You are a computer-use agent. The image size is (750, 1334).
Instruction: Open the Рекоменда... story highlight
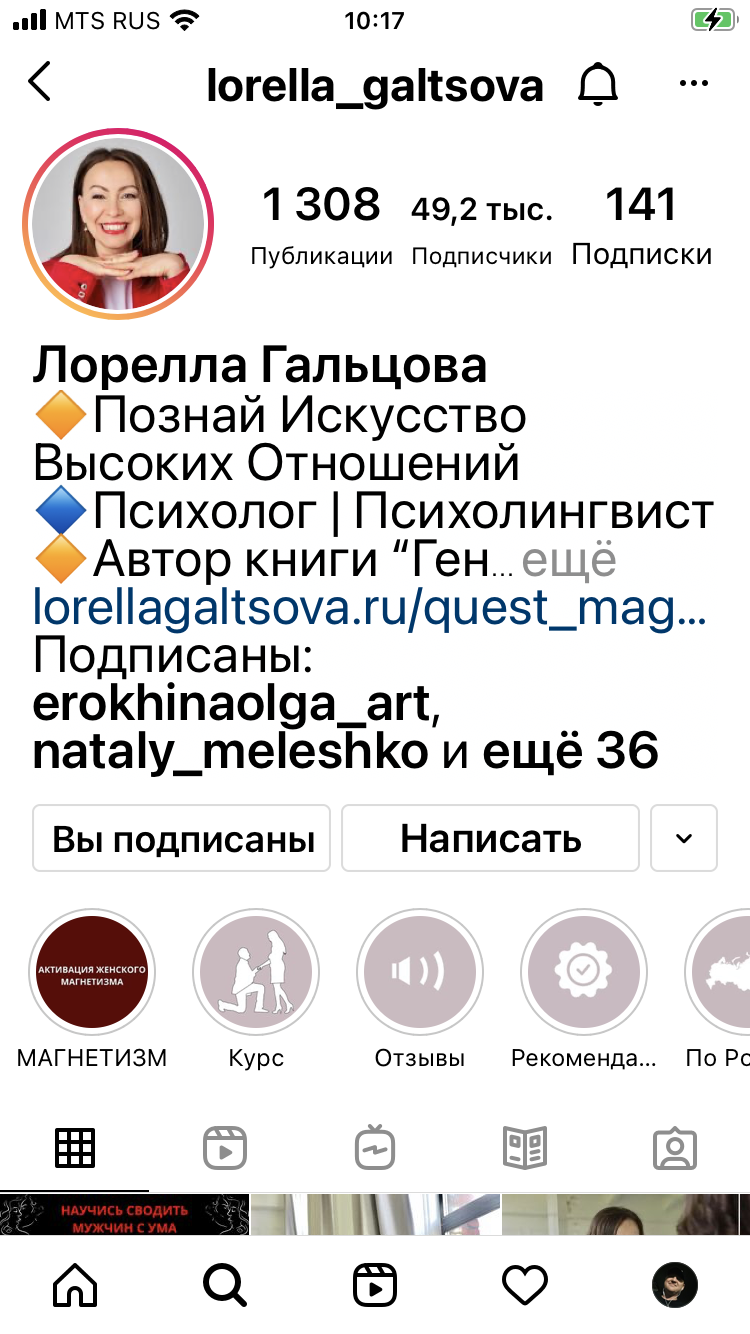(584, 972)
